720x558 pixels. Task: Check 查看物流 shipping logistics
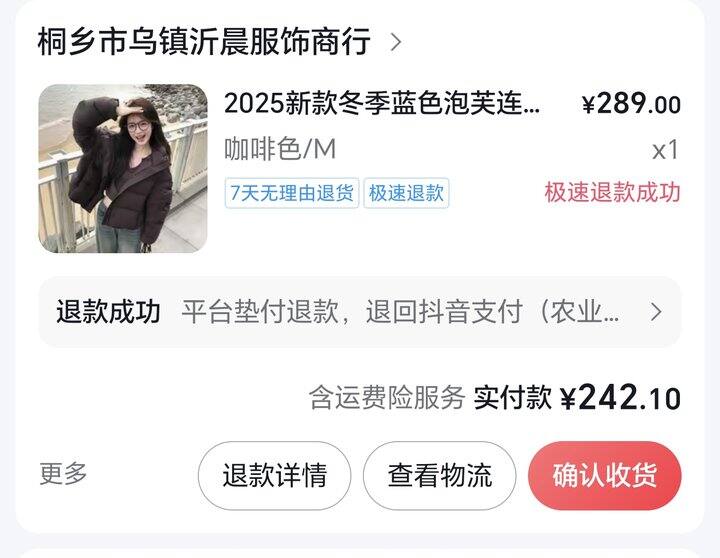pos(440,476)
